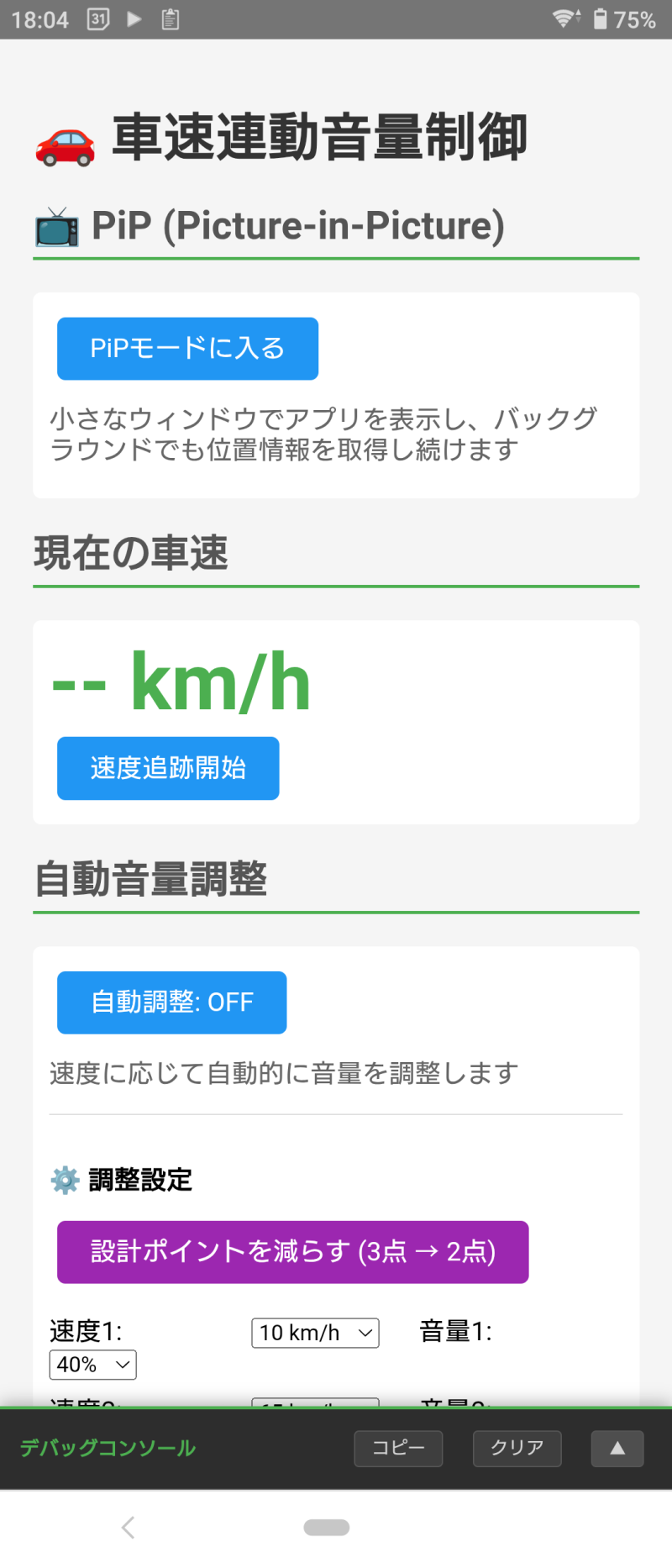
Task: Clear the debug console with クリア
Action: coord(517,1448)
